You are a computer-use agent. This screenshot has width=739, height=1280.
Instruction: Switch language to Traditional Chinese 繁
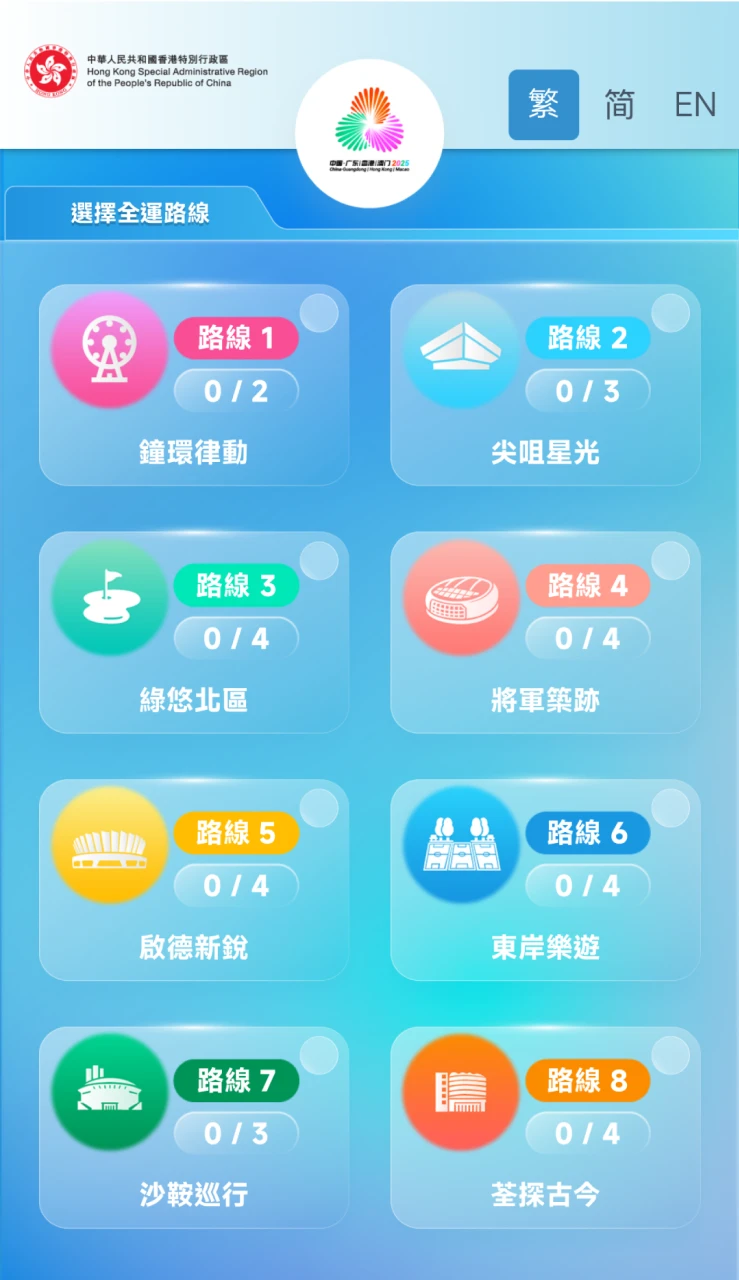coord(543,104)
